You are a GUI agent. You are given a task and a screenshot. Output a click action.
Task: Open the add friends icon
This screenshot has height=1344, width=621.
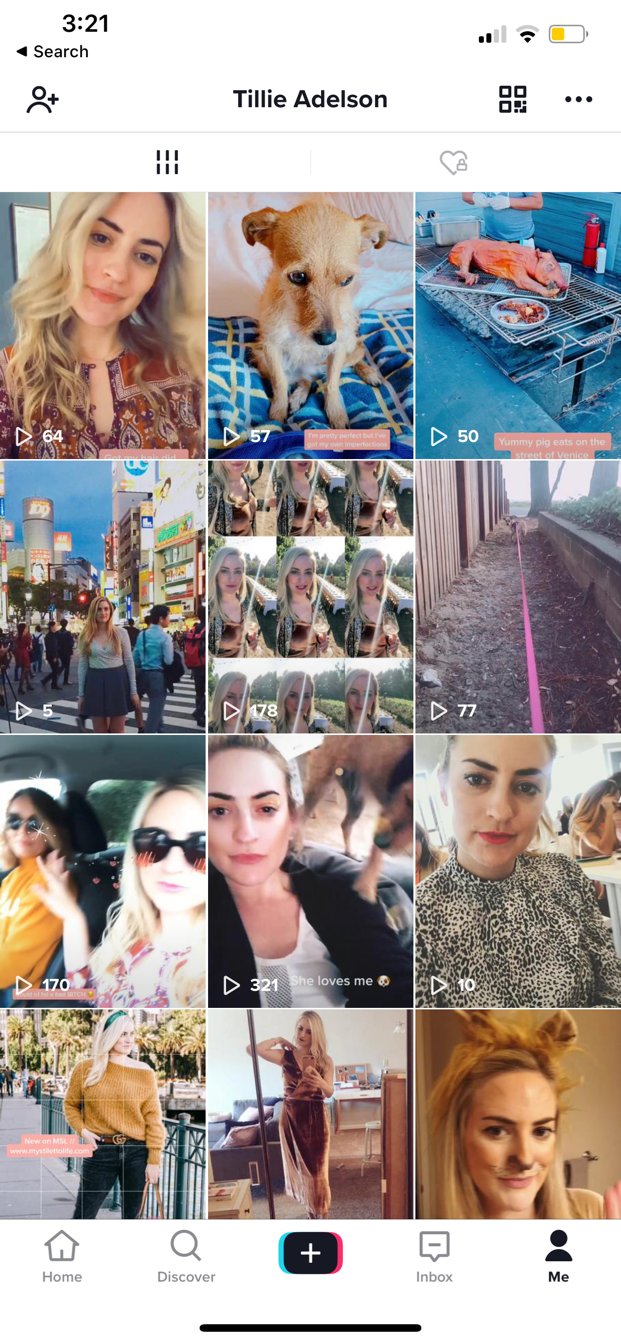[x=42, y=99]
